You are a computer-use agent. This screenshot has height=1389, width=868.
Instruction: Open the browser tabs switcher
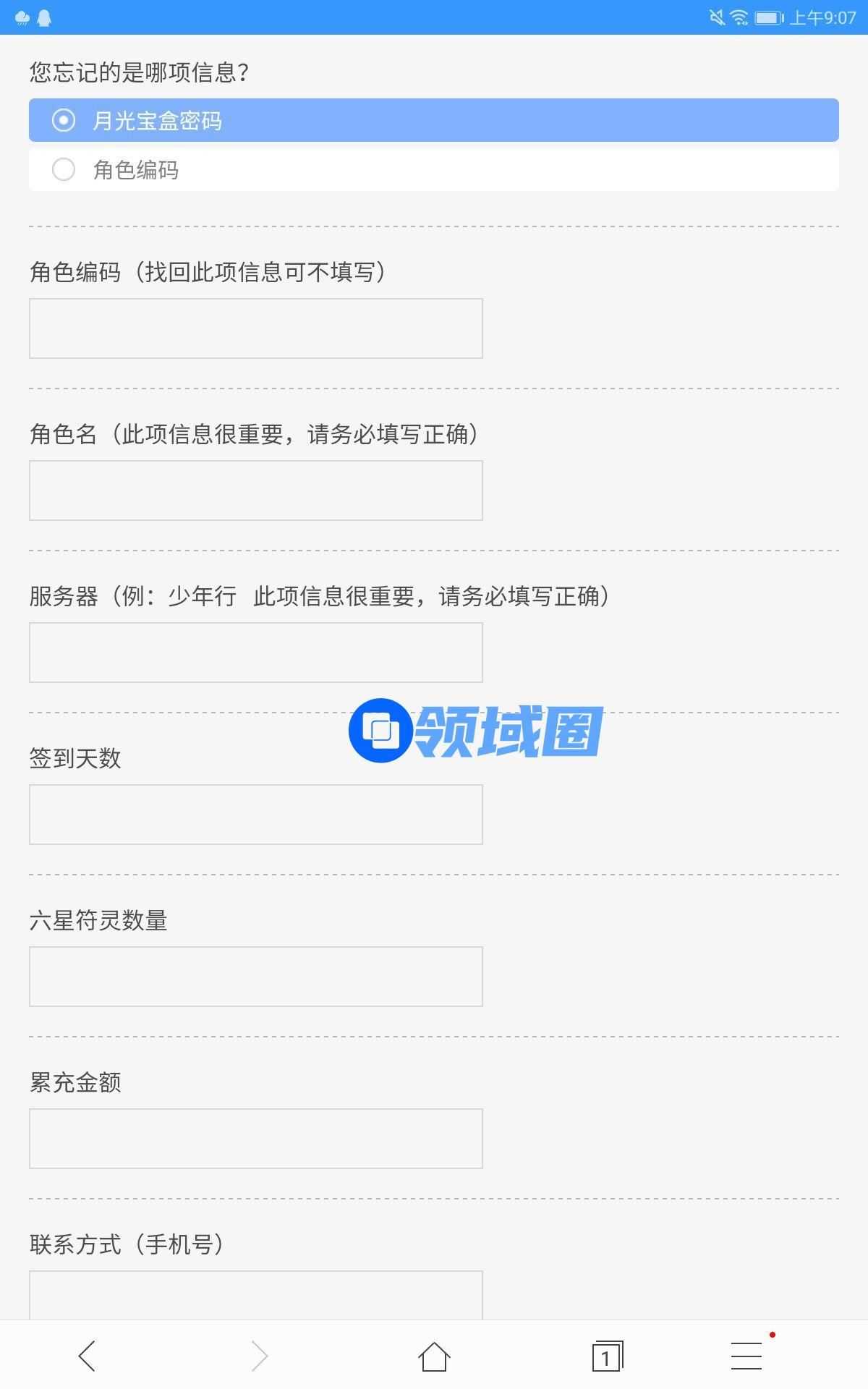[x=607, y=1356]
